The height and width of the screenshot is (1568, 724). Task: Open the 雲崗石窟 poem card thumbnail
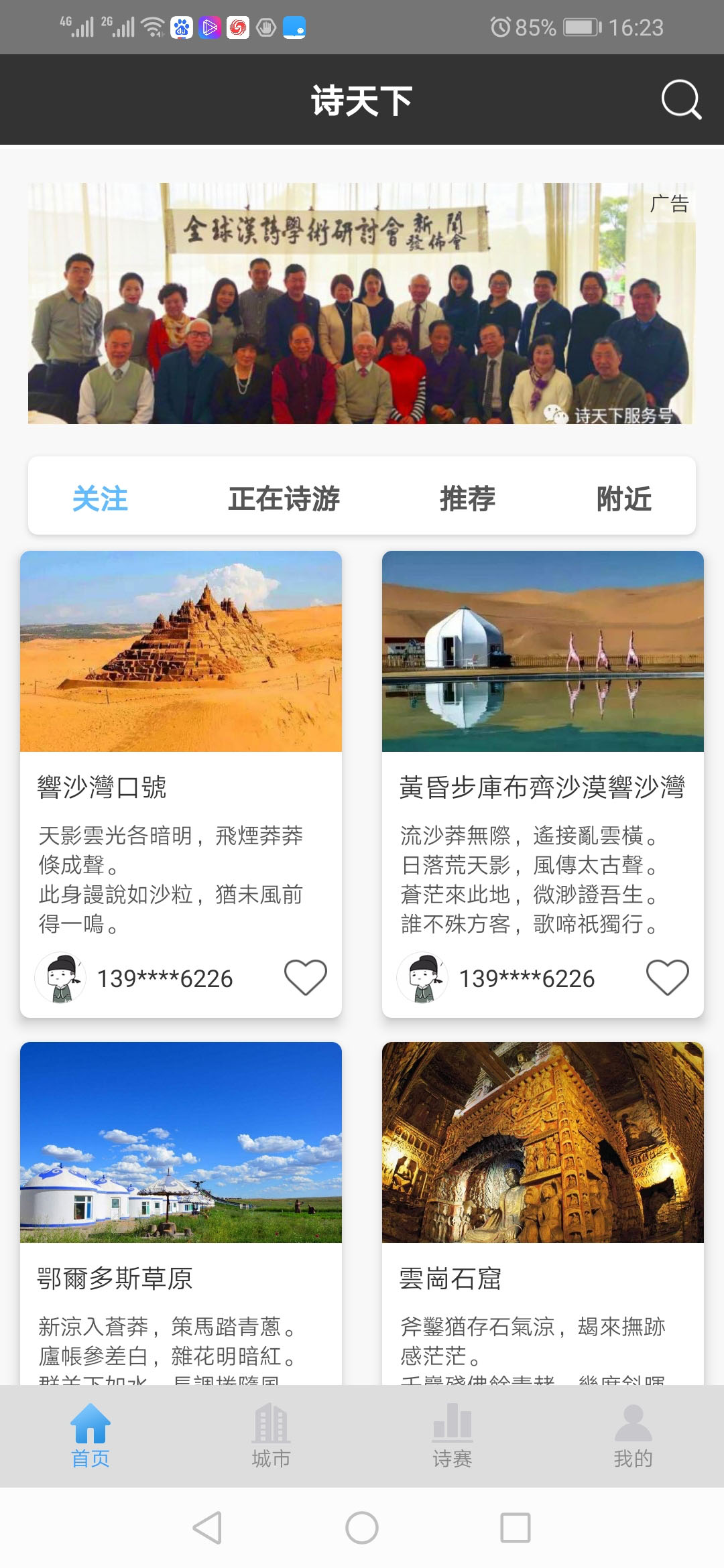click(543, 1142)
